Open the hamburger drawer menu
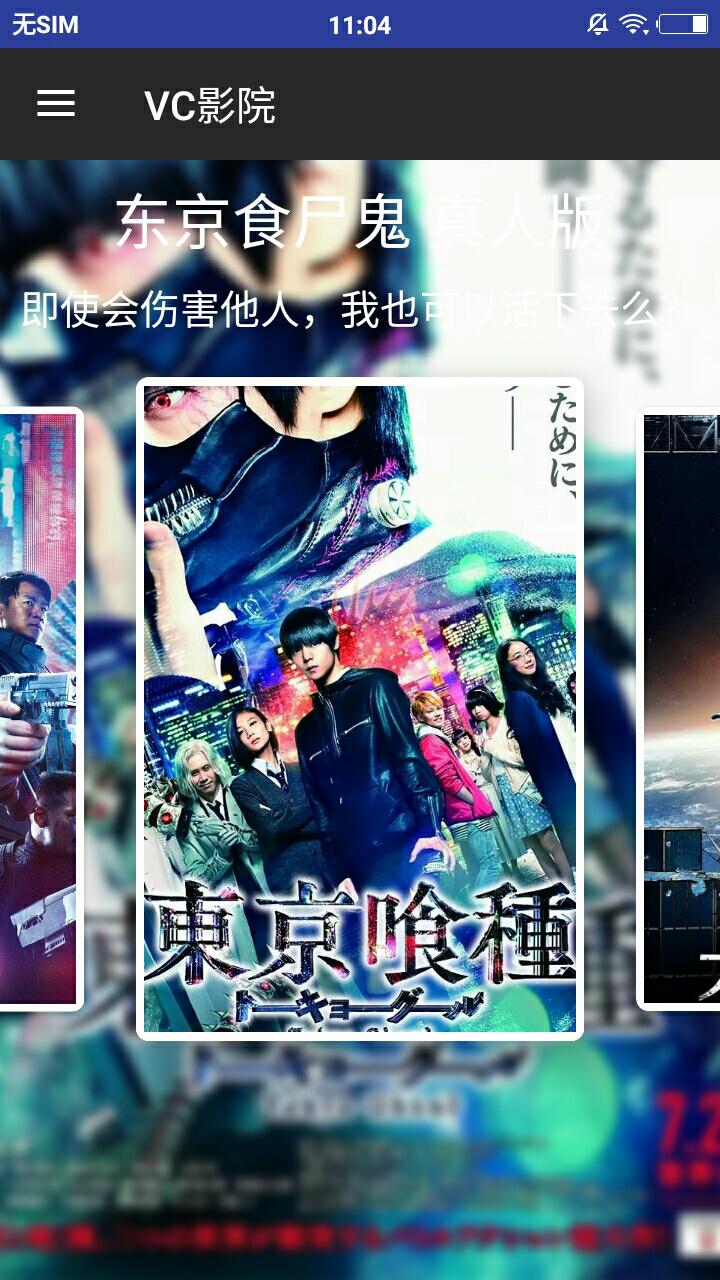Image resolution: width=720 pixels, height=1280 pixels. coord(56,104)
